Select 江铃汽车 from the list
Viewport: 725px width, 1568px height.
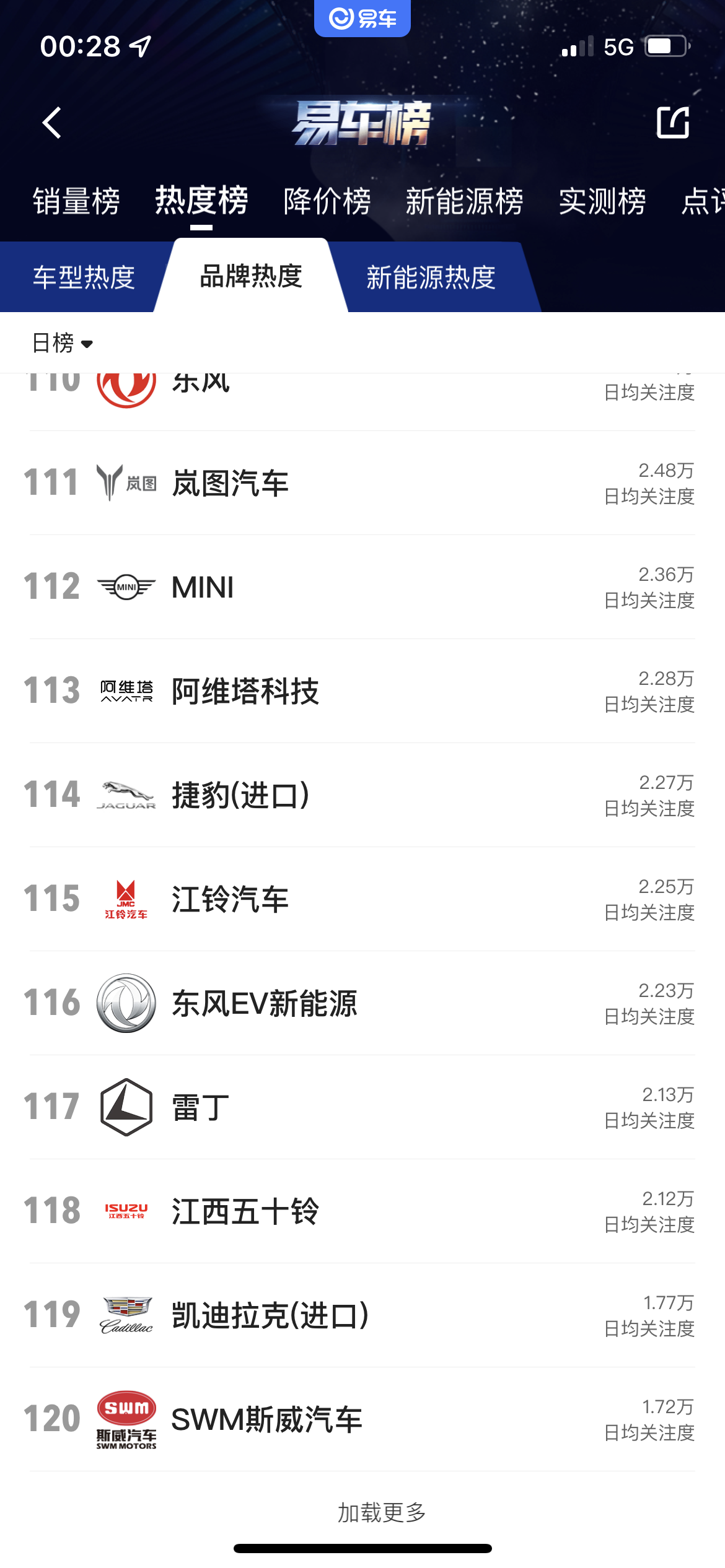[362, 899]
